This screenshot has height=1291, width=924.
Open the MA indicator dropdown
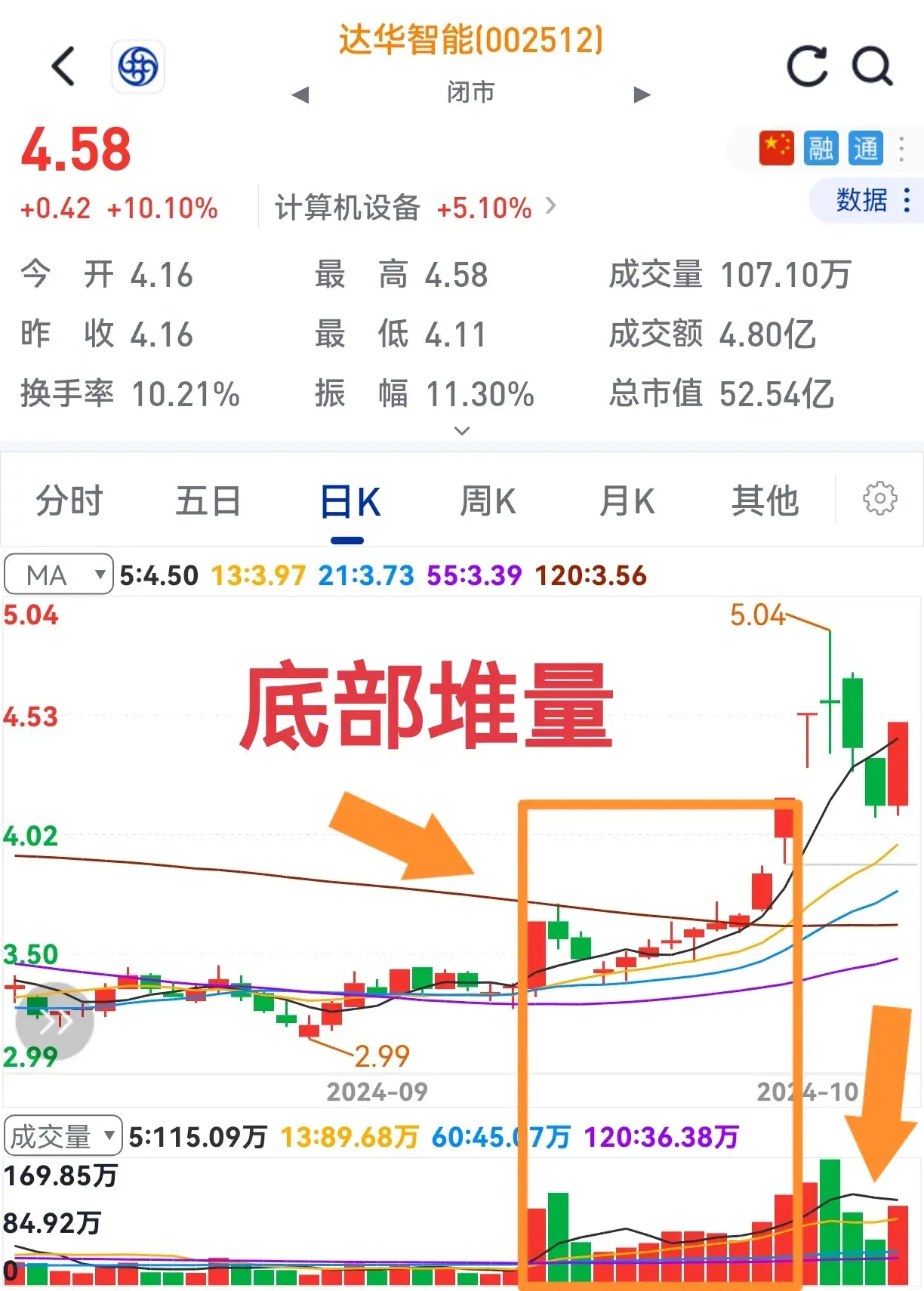pyautogui.click(x=59, y=575)
